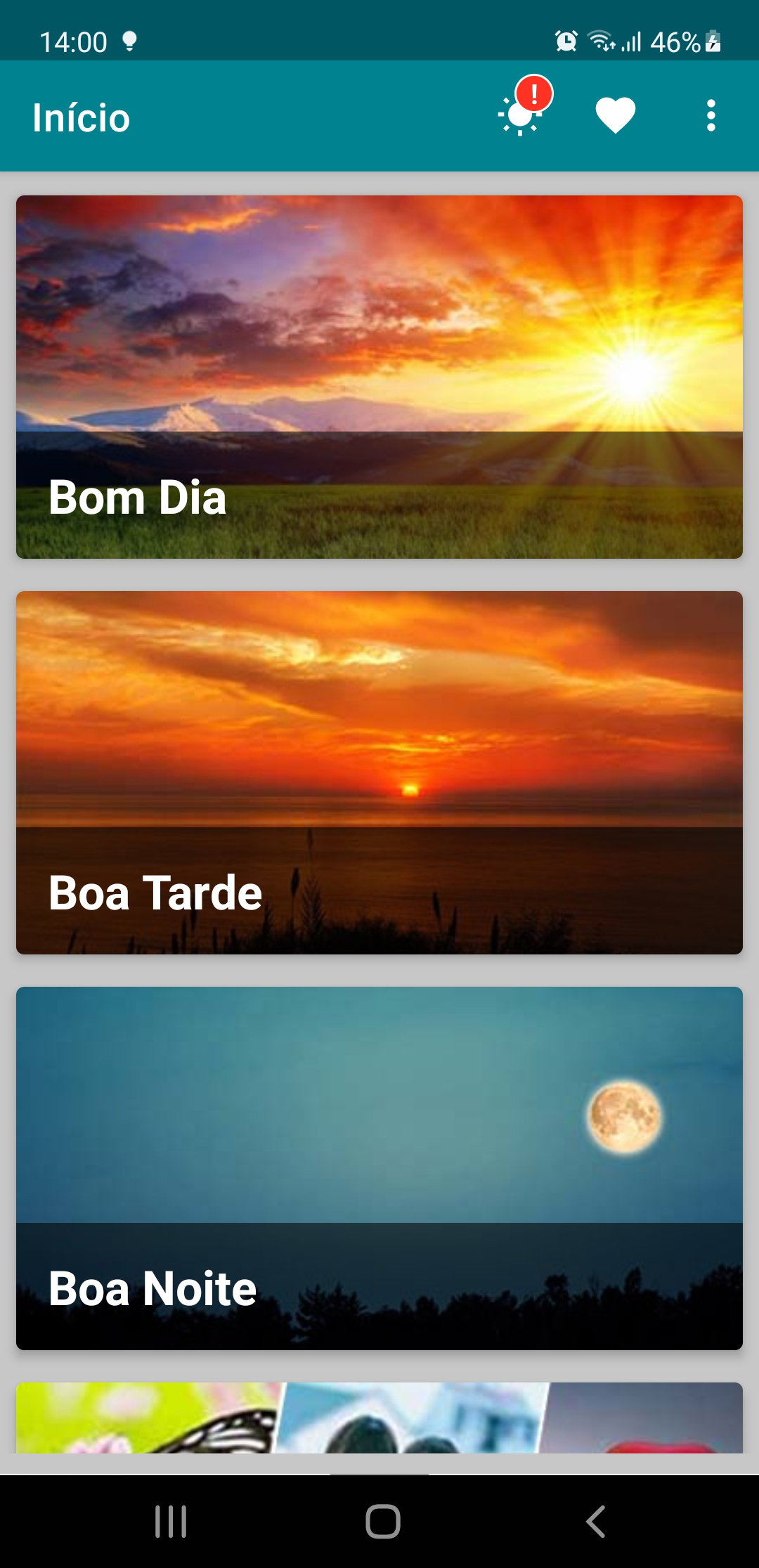Go back with system back button
The width and height of the screenshot is (759, 1568).
click(x=595, y=1522)
